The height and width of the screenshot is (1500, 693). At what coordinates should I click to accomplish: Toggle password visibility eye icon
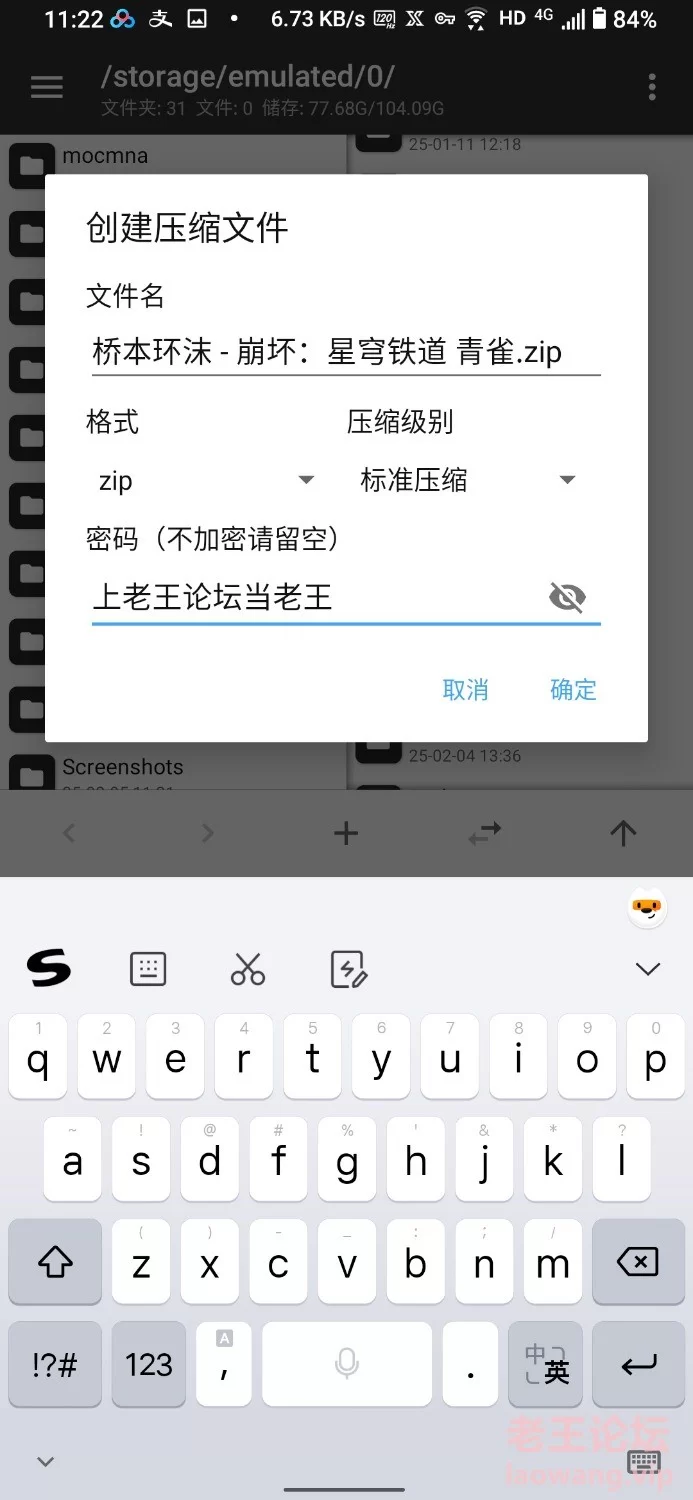coord(567,598)
